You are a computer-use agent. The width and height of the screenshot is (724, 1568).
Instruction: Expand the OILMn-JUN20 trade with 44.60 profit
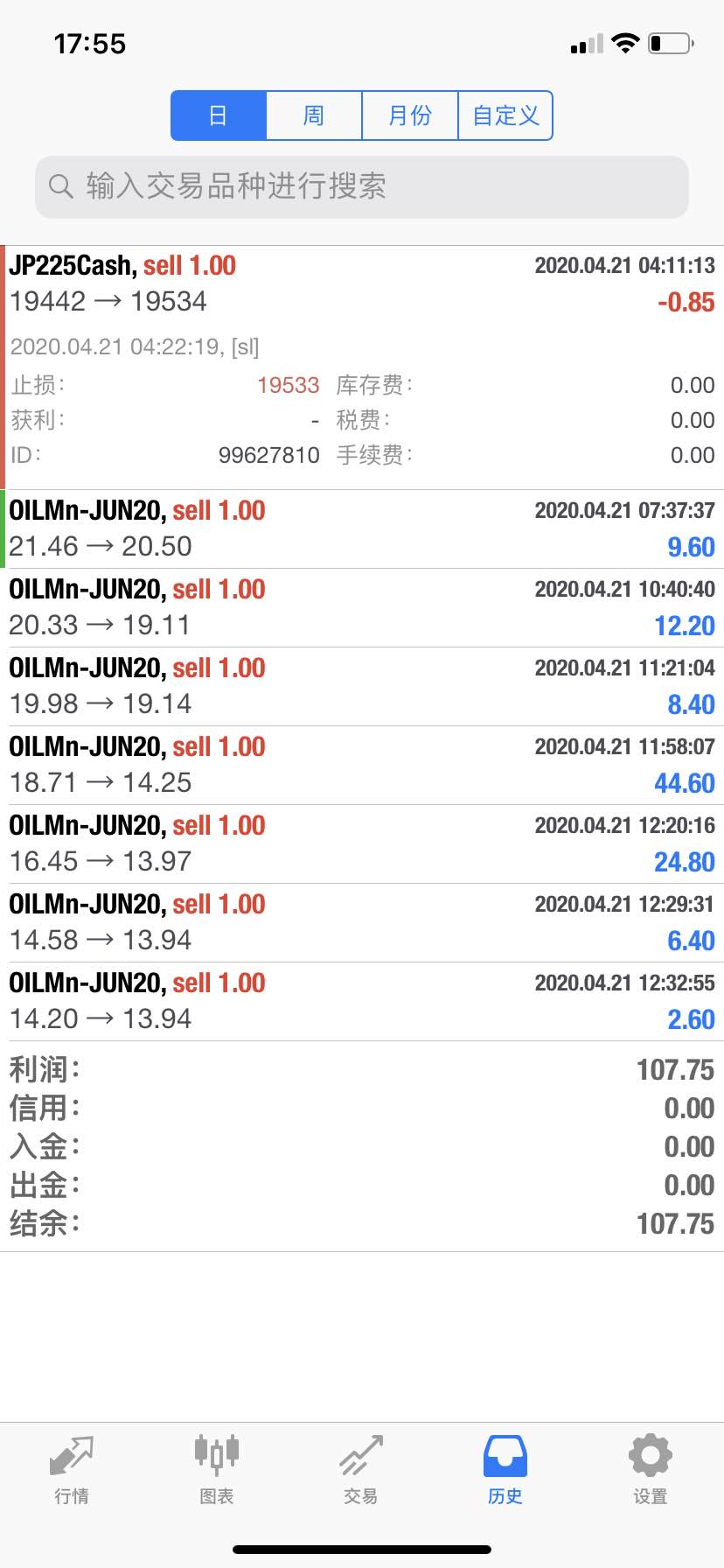pyautogui.click(x=362, y=766)
